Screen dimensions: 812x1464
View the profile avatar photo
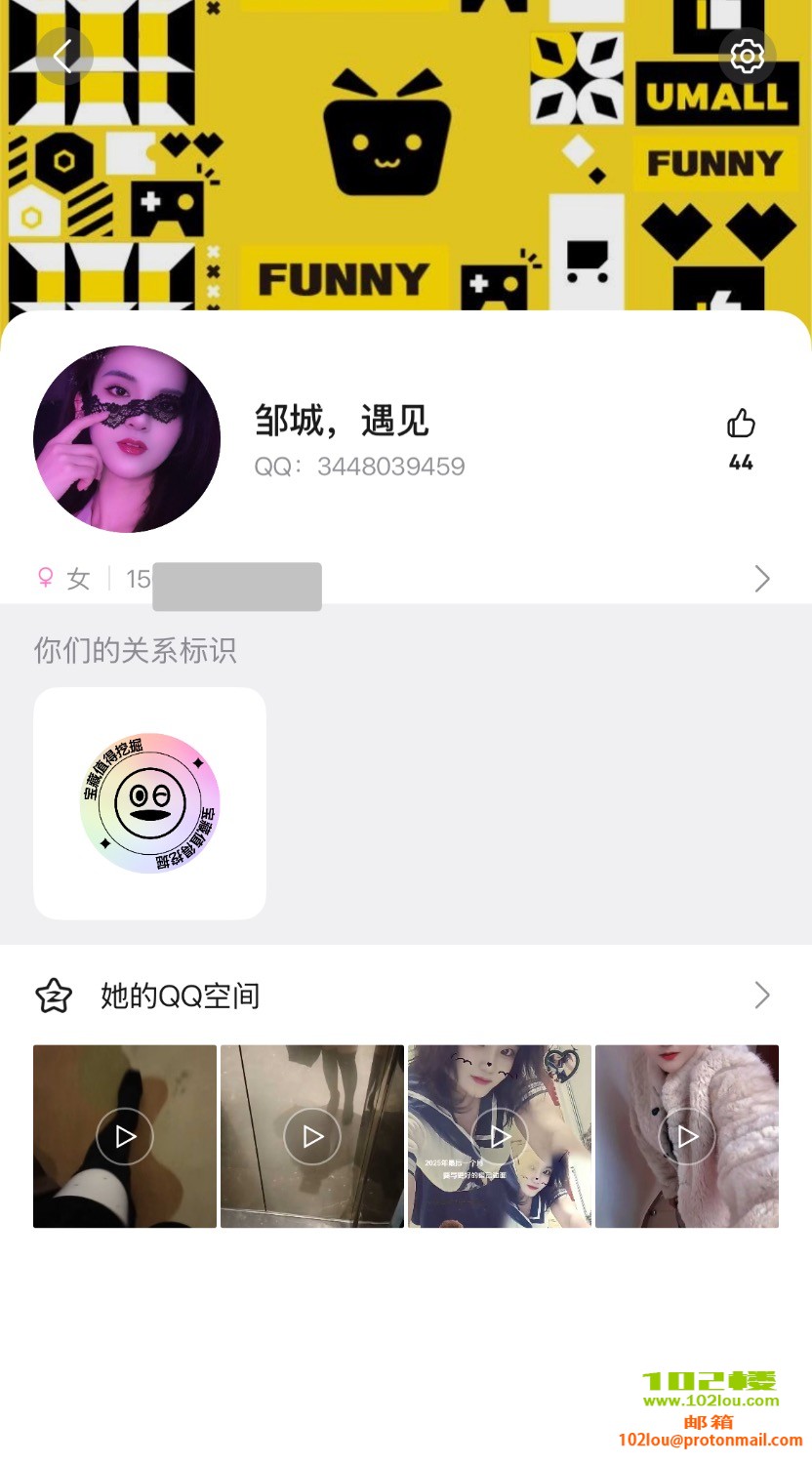click(127, 439)
